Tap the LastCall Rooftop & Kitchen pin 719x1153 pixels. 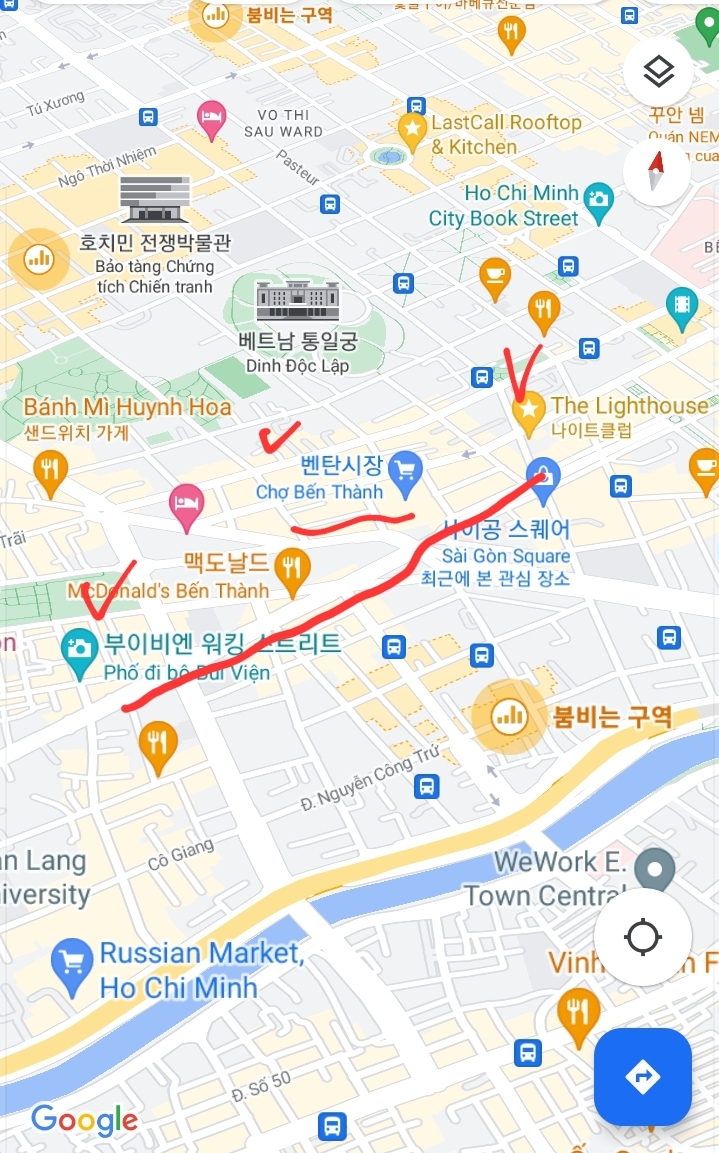tap(412, 132)
